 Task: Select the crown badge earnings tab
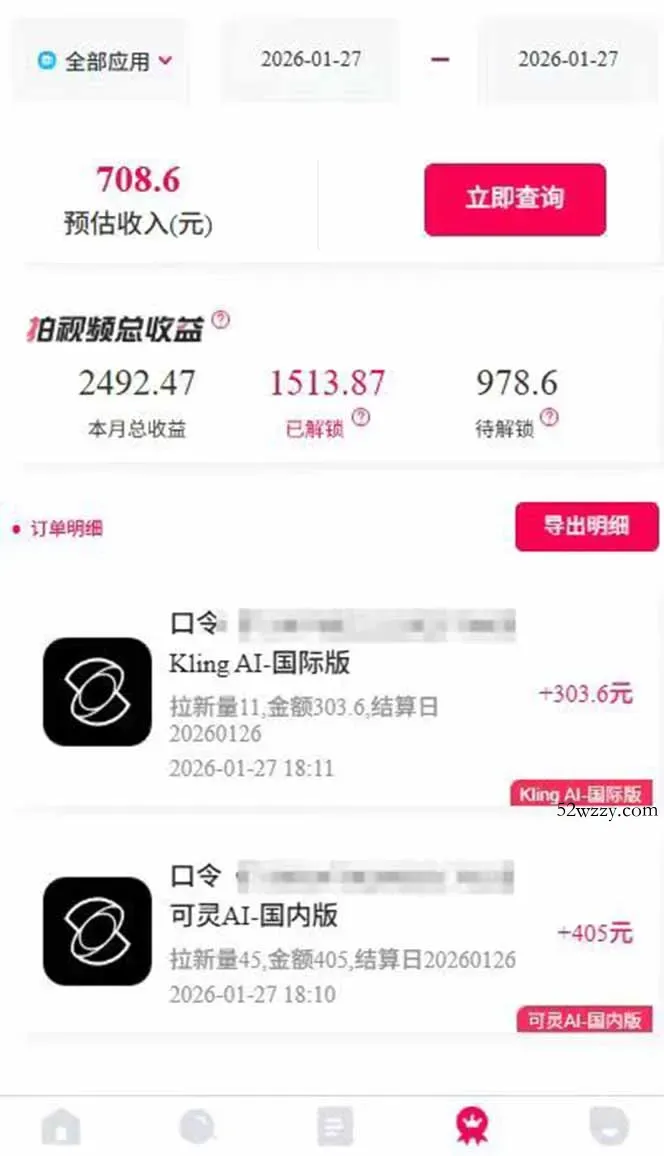click(x=471, y=1127)
